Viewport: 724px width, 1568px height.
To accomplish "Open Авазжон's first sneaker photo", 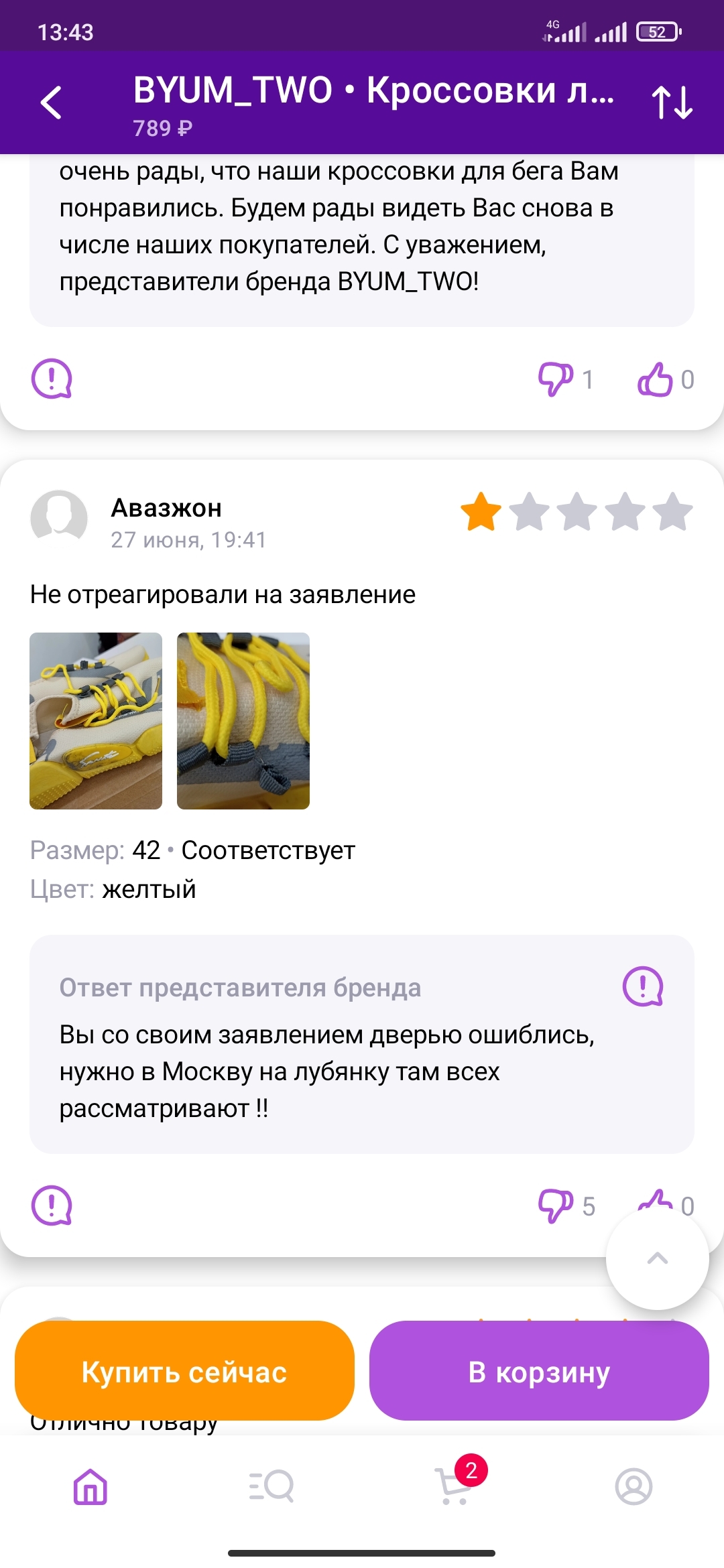I will coord(96,721).
